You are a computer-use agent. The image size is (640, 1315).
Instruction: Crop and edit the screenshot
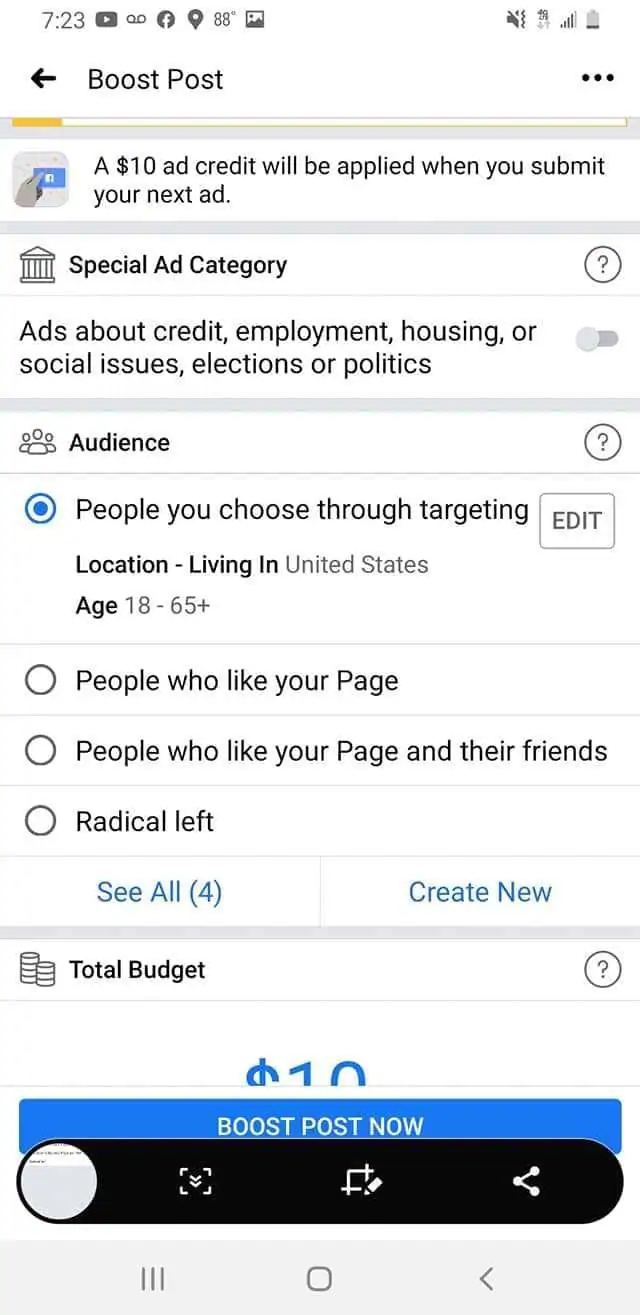pos(361,1182)
